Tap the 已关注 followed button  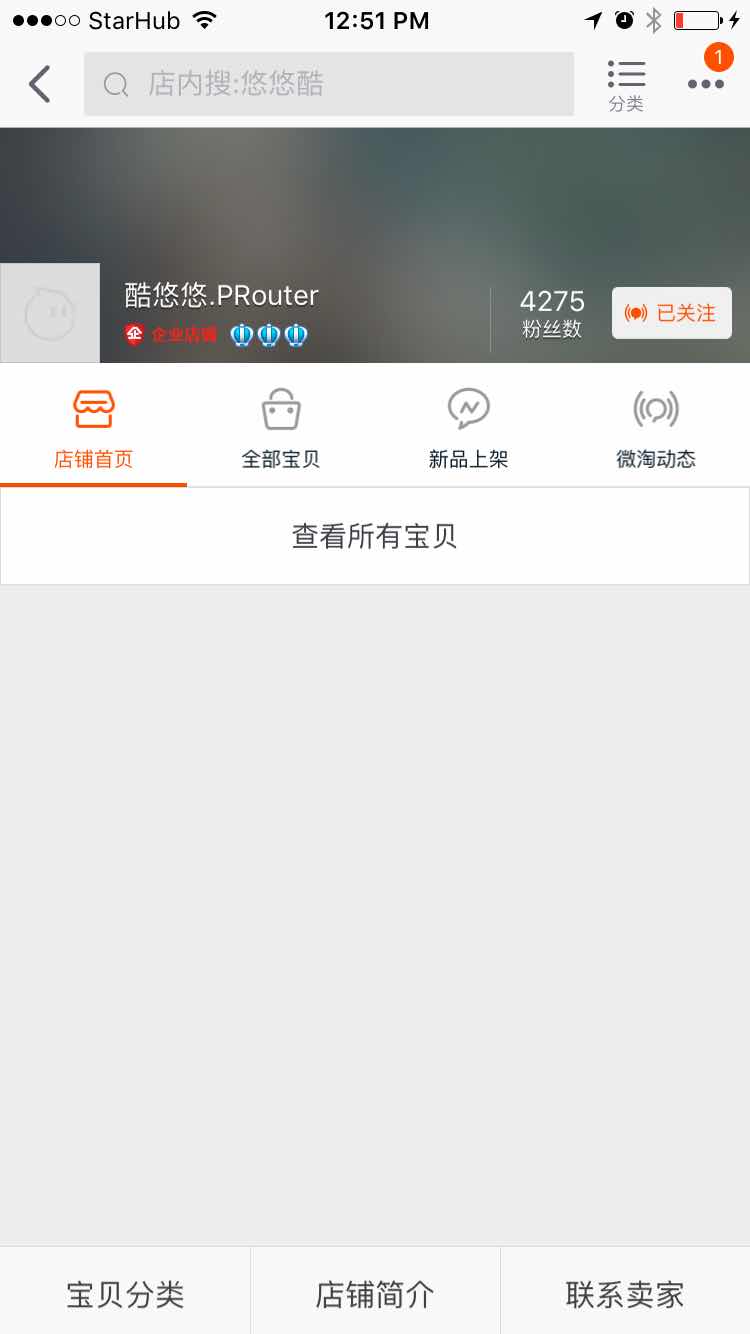click(x=671, y=313)
